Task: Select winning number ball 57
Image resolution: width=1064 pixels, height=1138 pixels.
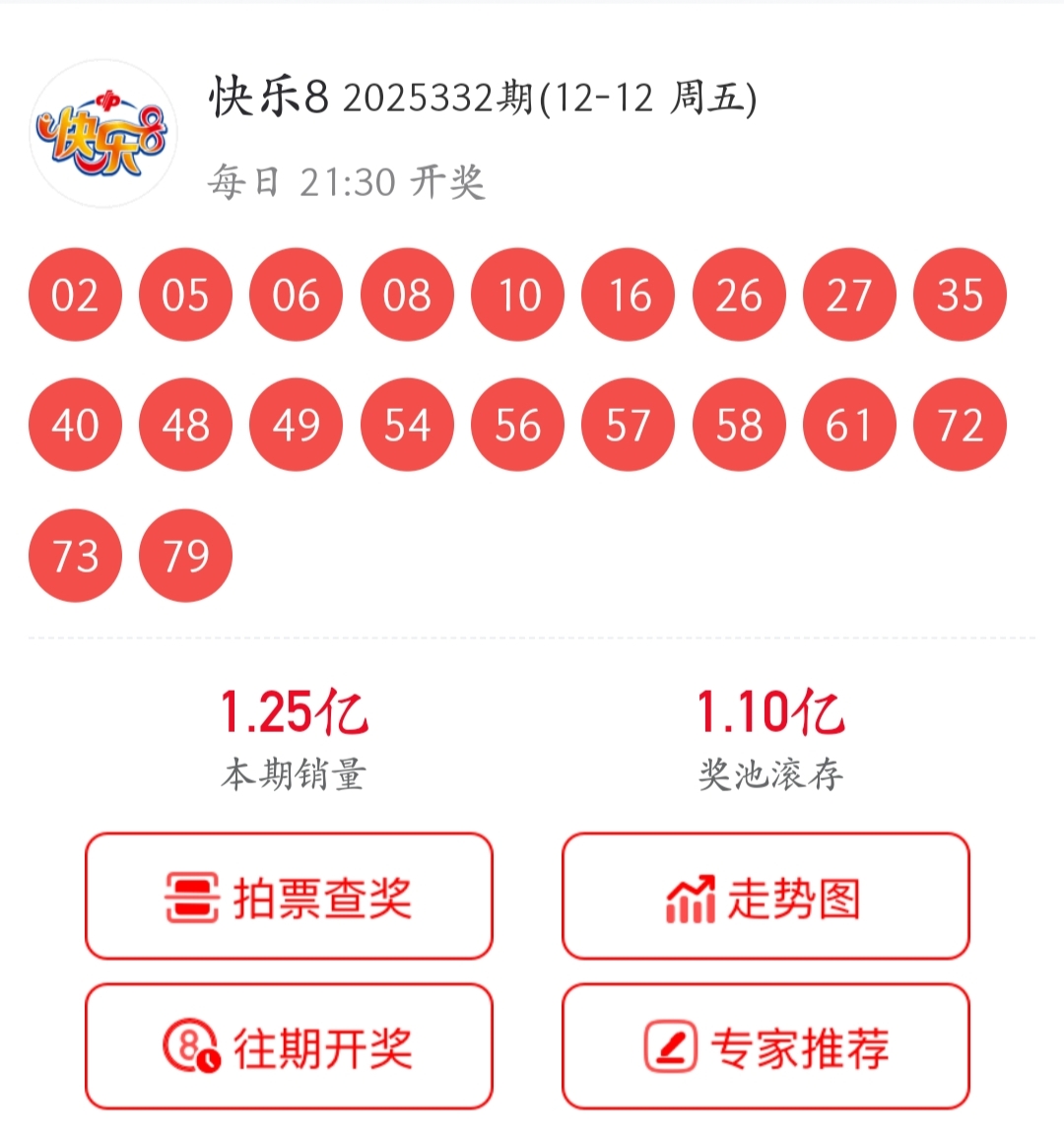Action: point(628,426)
